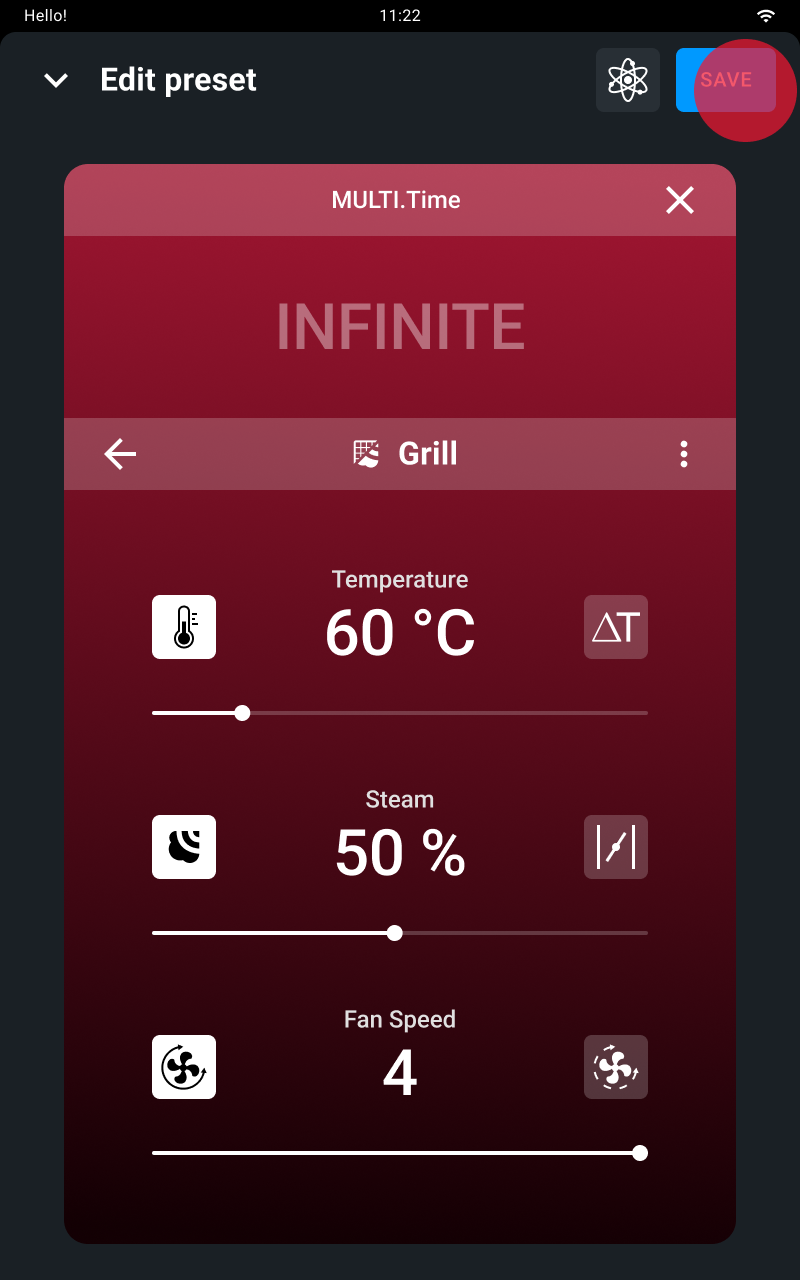Edit the 60 °C temperature value
This screenshot has height=1280, width=800.
click(400, 633)
